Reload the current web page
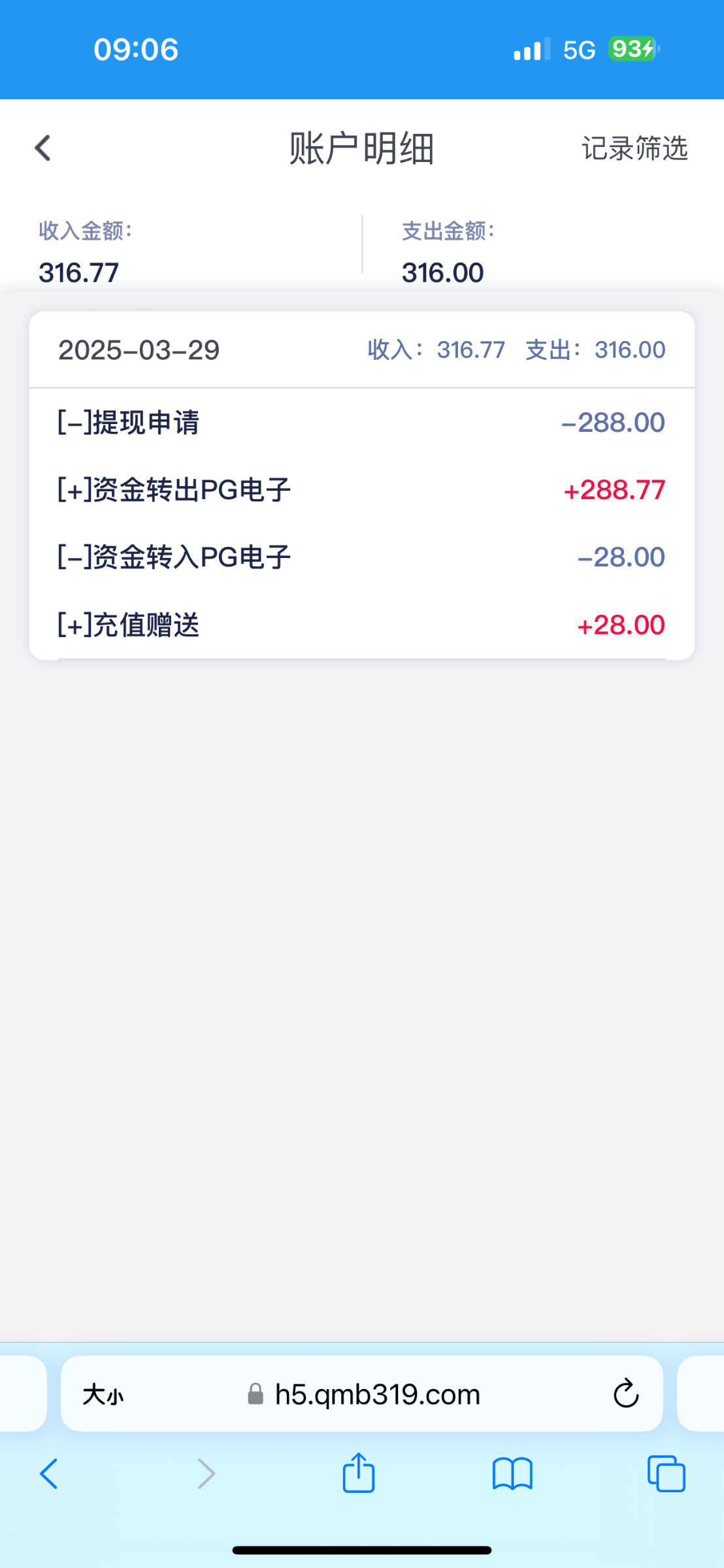 pos(625,1394)
